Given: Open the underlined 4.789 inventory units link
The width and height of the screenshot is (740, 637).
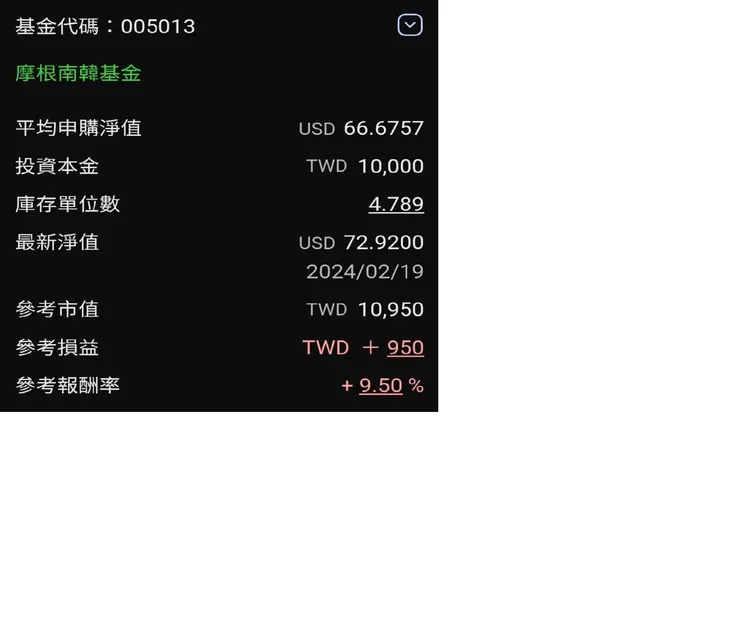Looking at the screenshot, I should (396, 204).
